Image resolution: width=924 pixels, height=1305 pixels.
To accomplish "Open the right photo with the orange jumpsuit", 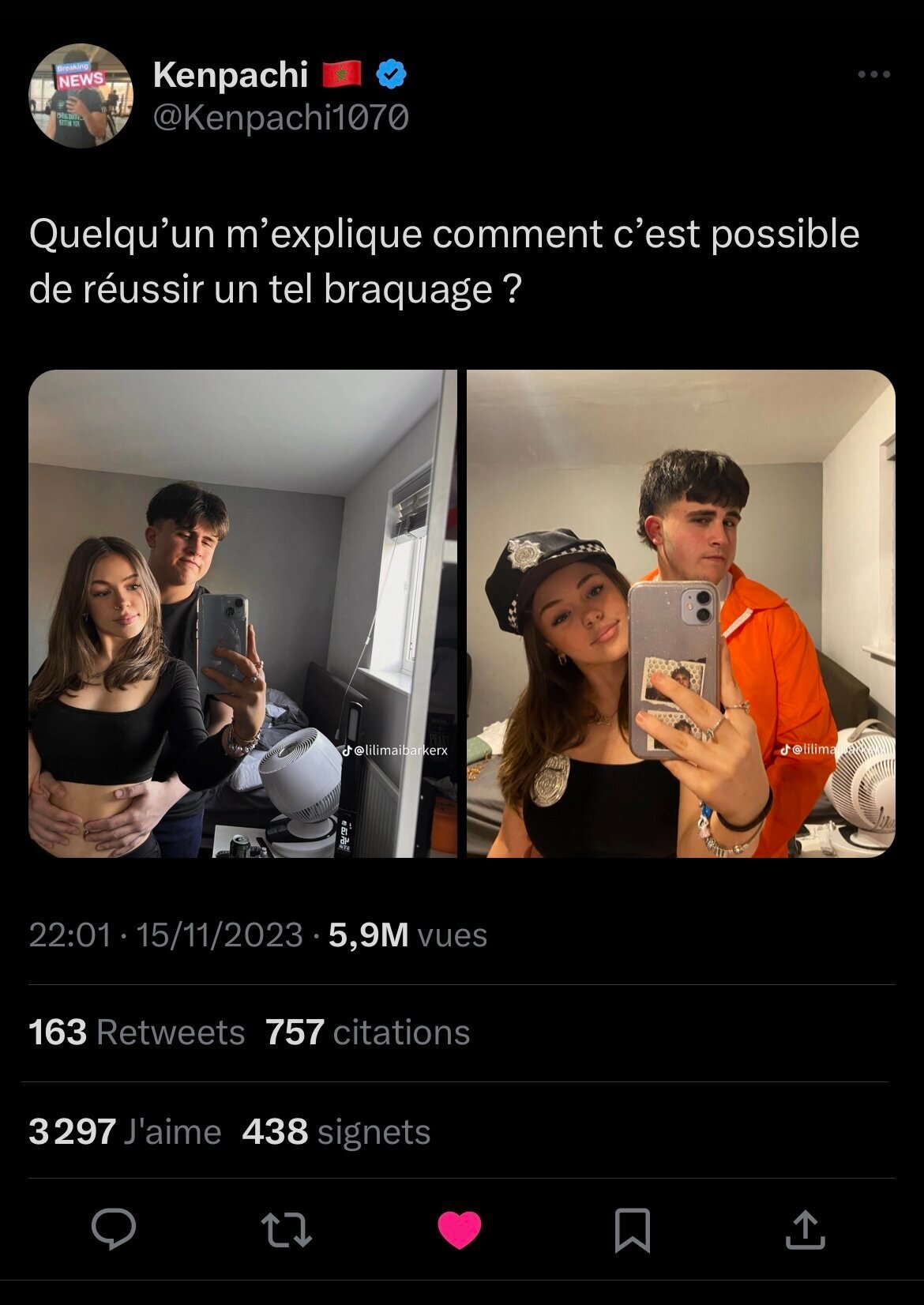I will point(681,613).
